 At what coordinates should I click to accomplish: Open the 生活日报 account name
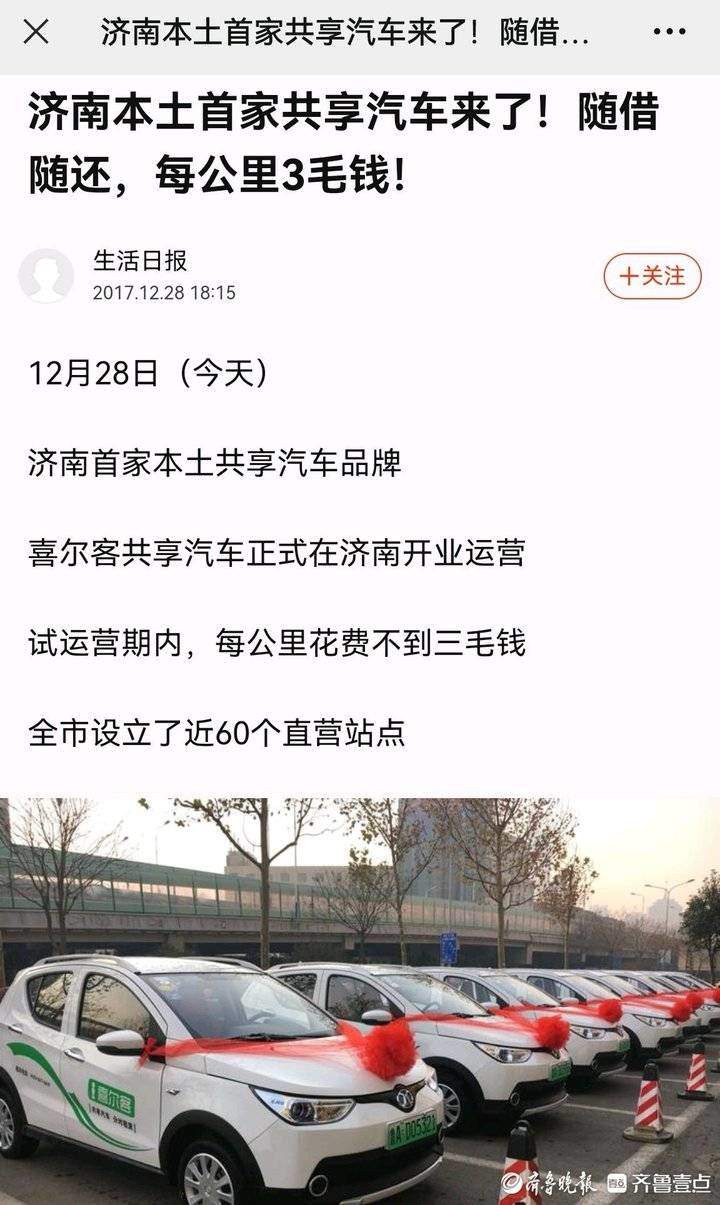[140, 261]
